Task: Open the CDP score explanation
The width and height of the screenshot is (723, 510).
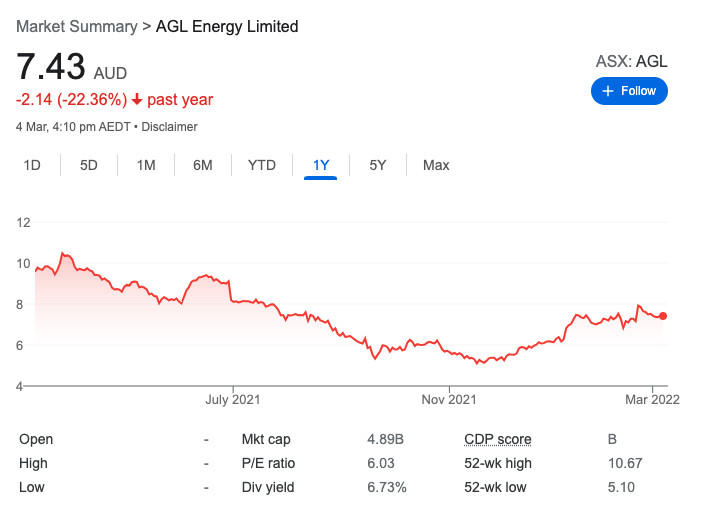Action: tap(498, 439)
